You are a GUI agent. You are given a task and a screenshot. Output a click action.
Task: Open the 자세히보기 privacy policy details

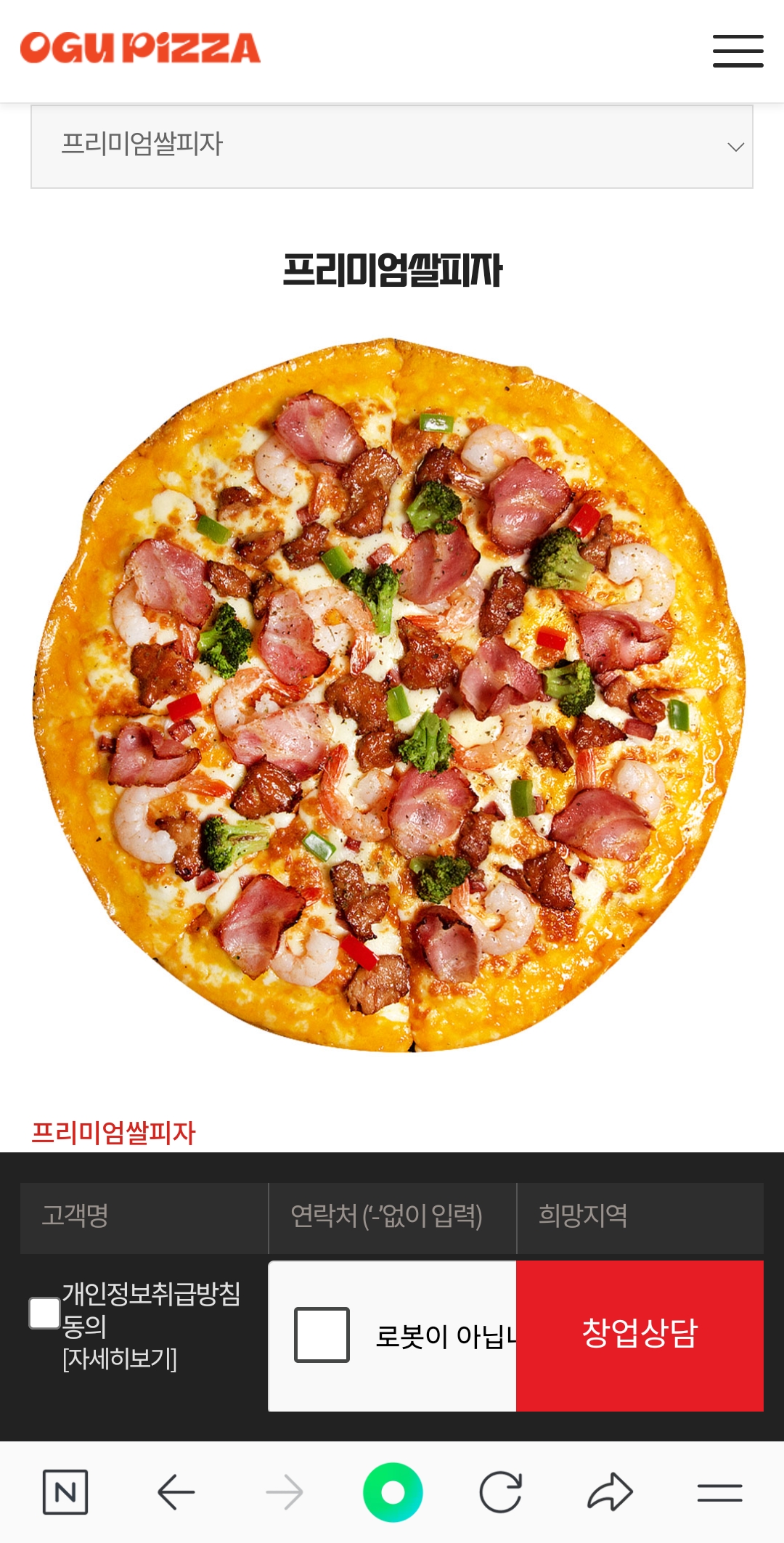(x=120, y=1359)
